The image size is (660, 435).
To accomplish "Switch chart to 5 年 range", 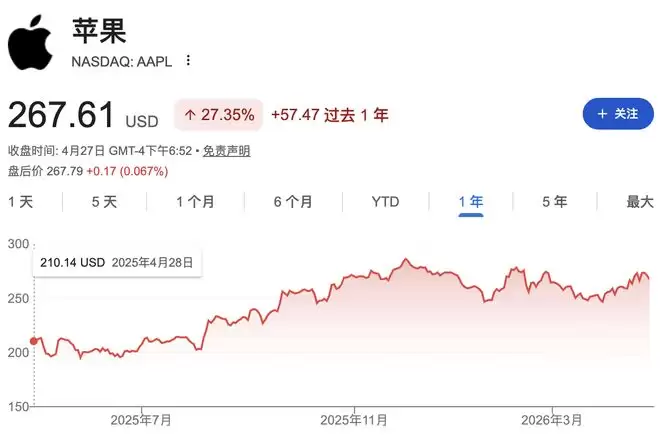I will (555, 202).
